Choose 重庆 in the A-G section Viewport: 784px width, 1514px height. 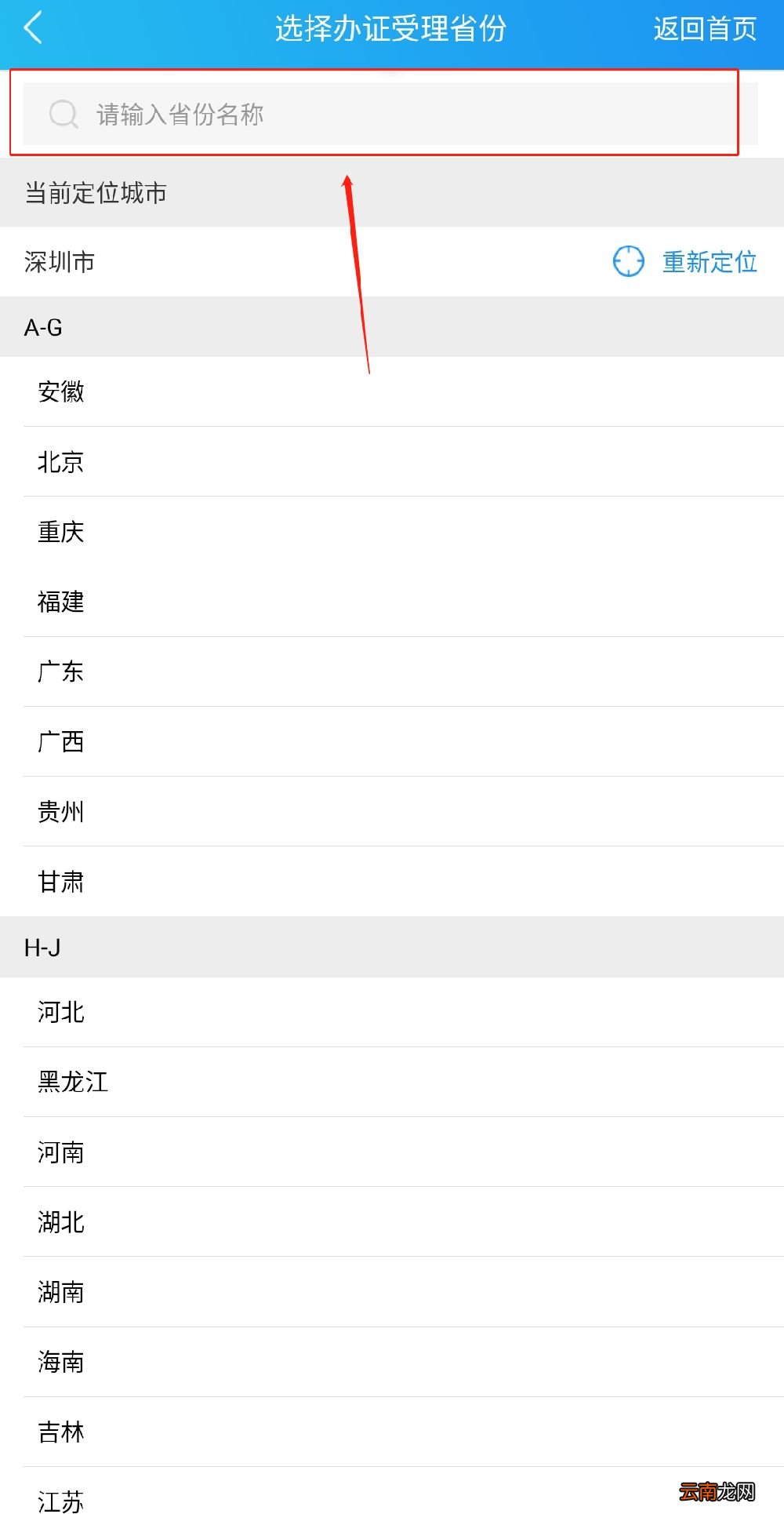point(62,532)
